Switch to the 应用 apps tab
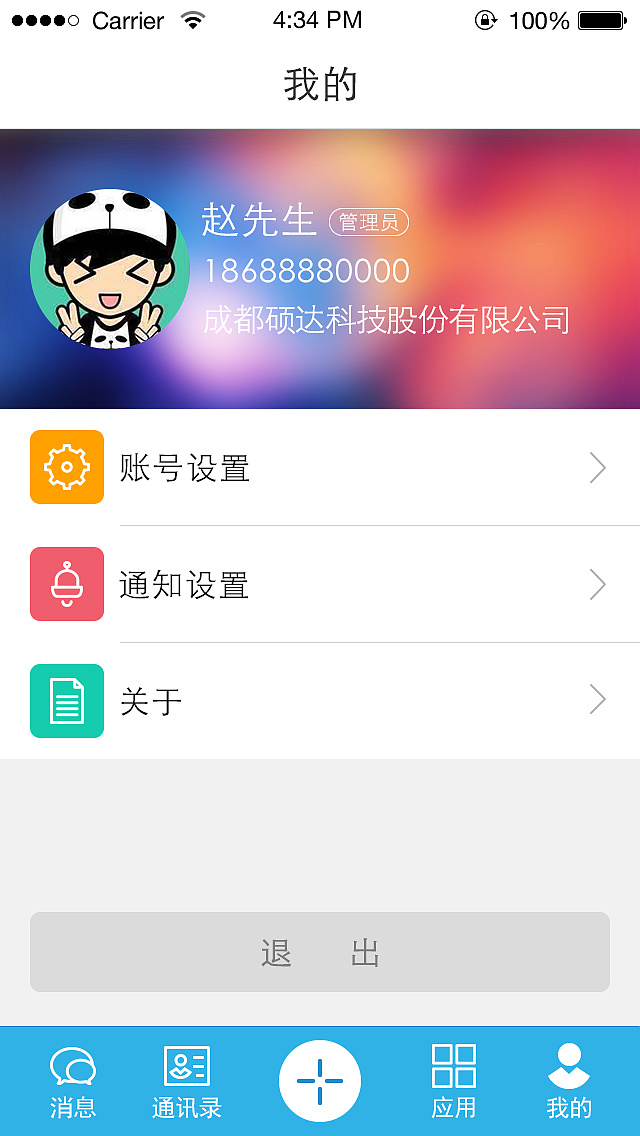Screen dimensions: 640x1136 pos(453,1081)
